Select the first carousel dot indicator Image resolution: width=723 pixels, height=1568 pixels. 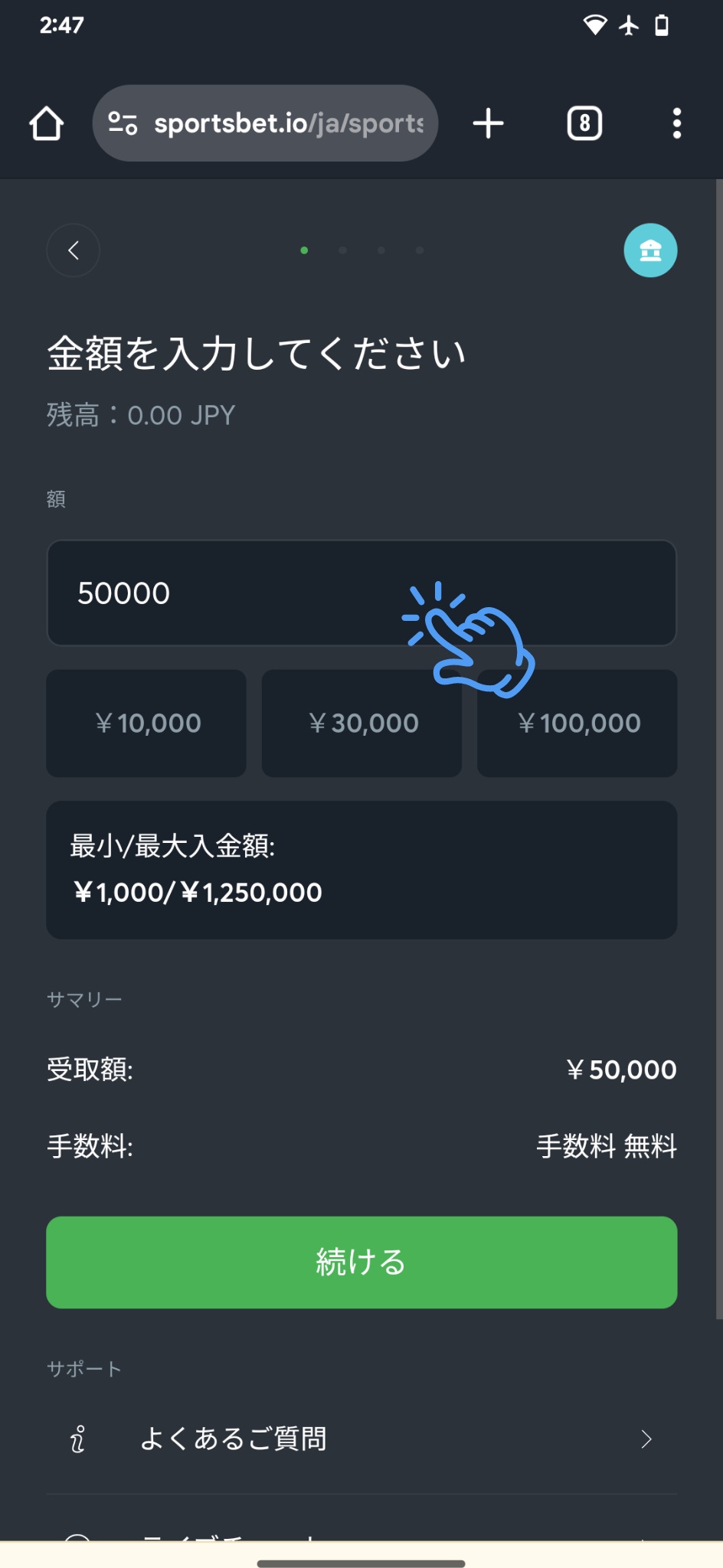point(305,250)
